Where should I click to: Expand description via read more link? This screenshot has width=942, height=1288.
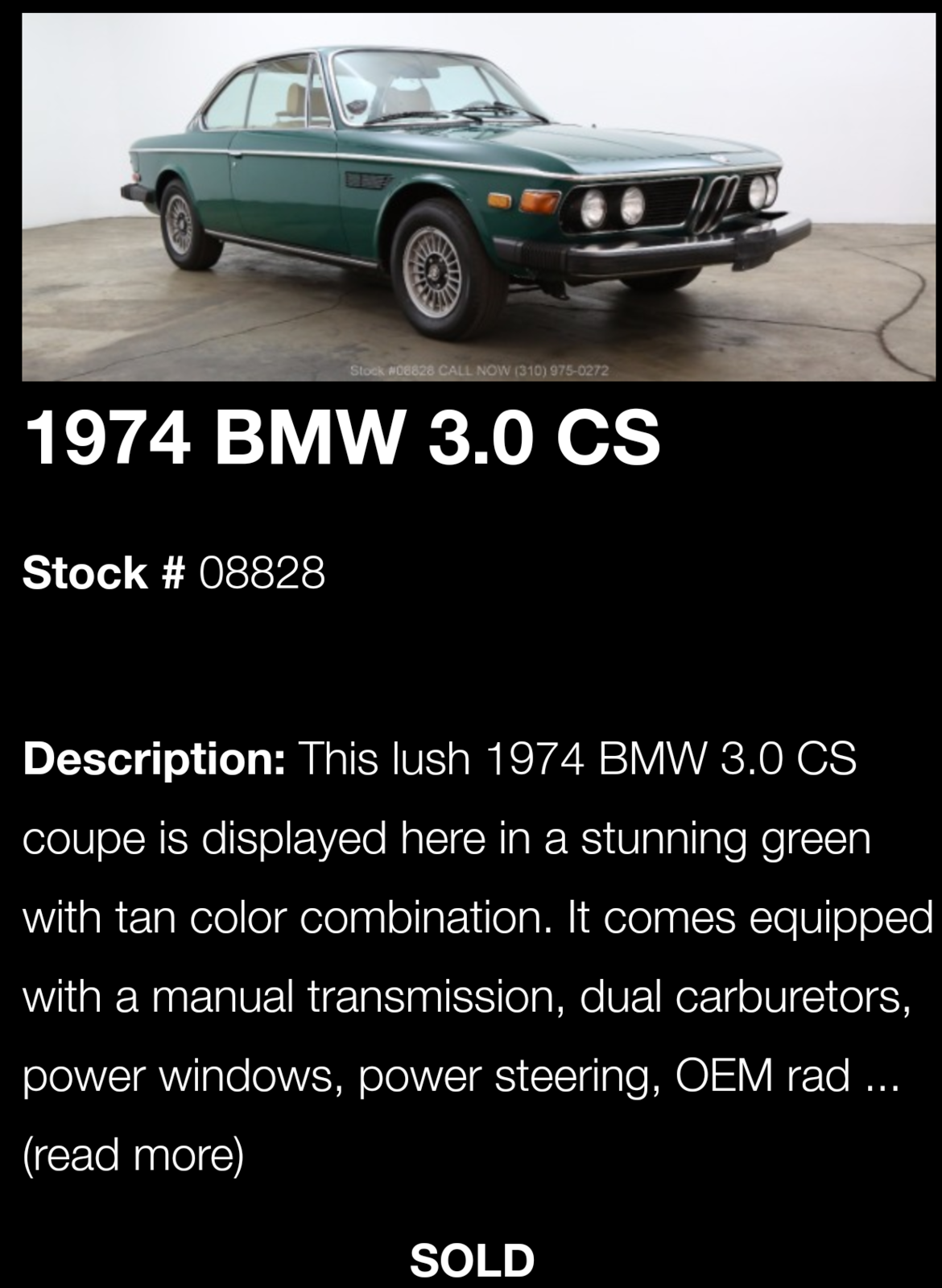tap(133, 1154)
